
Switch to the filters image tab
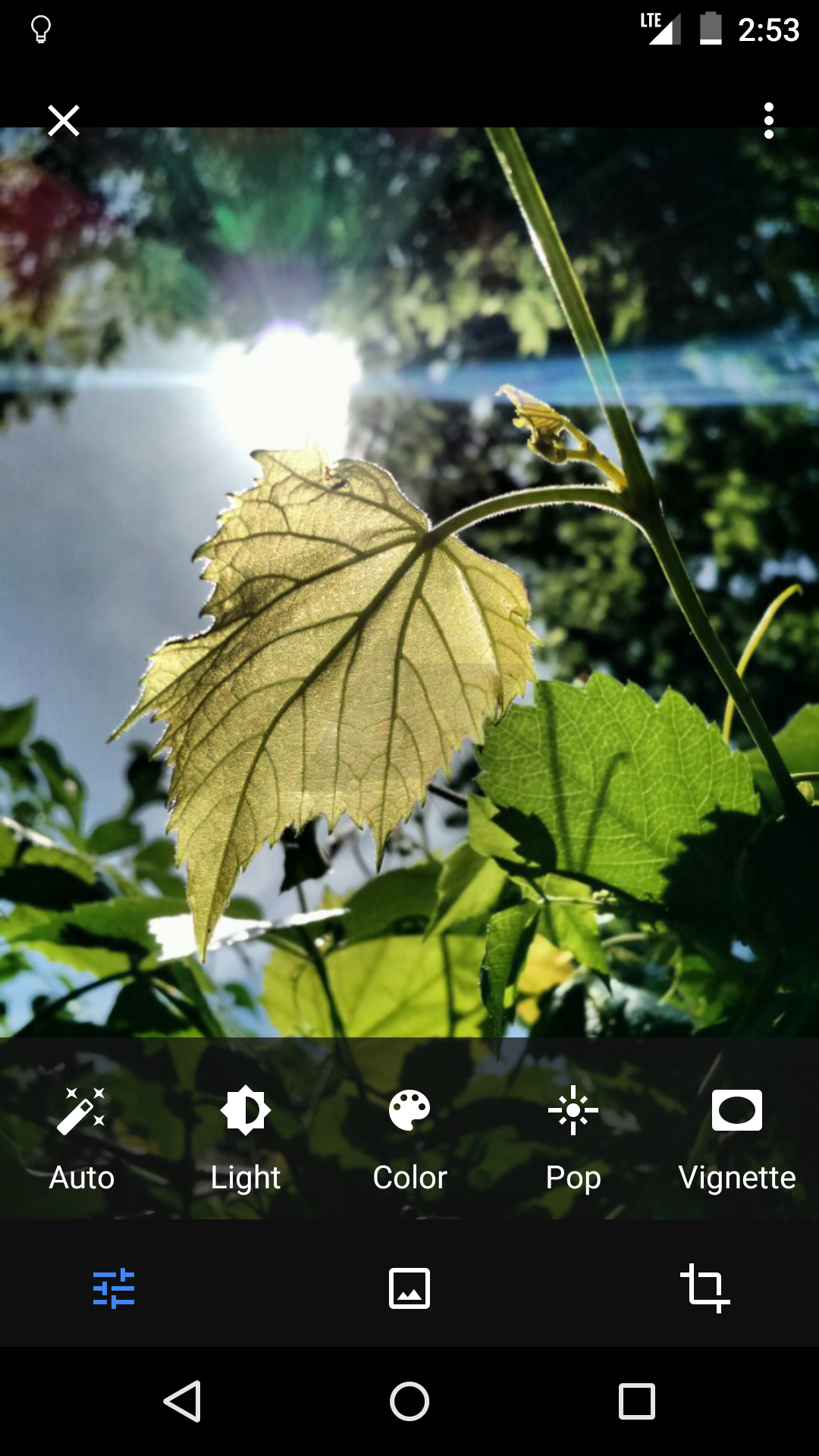[x=409, y=1288]
